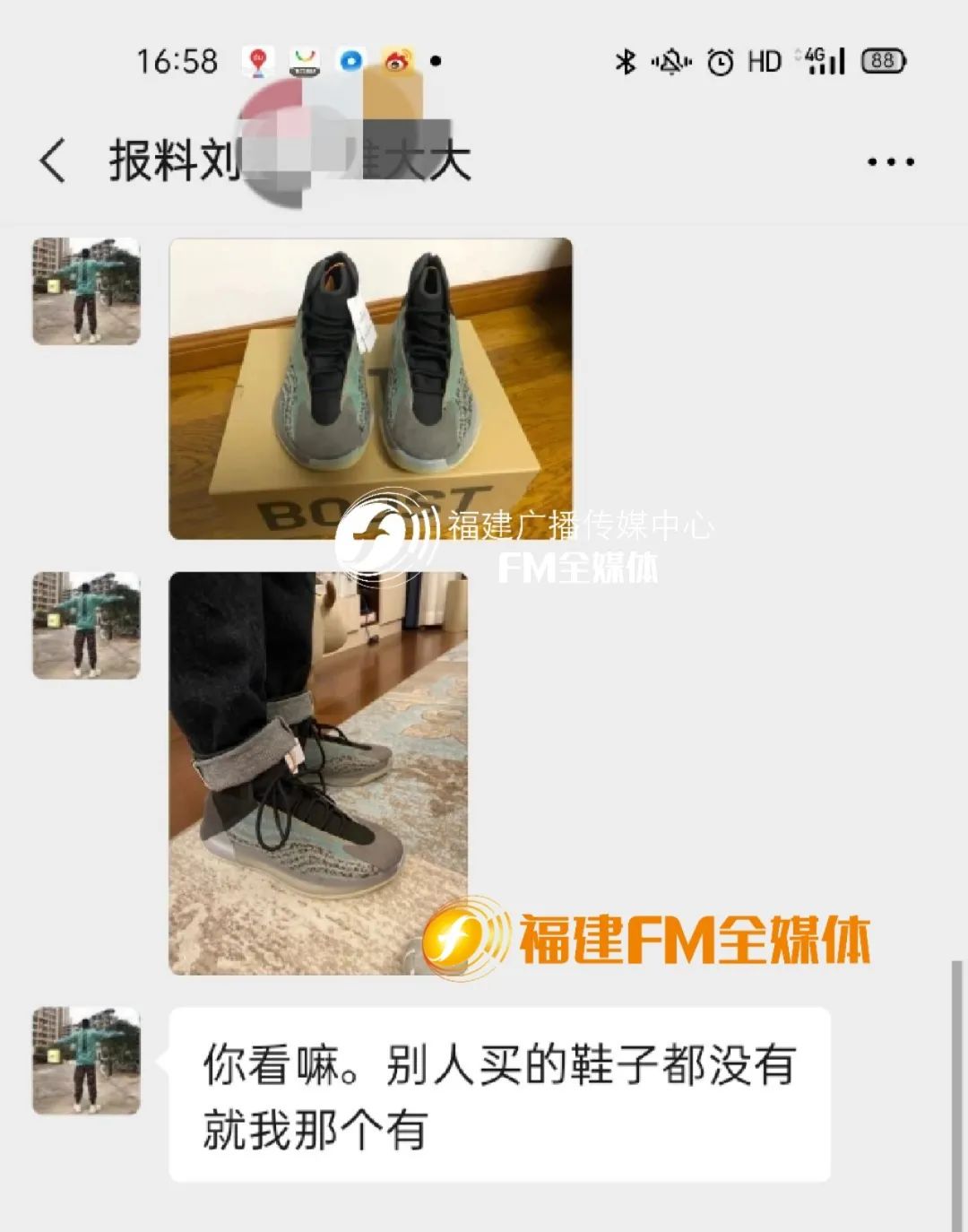Tap the avatar beside the second photo

(87, 623)
